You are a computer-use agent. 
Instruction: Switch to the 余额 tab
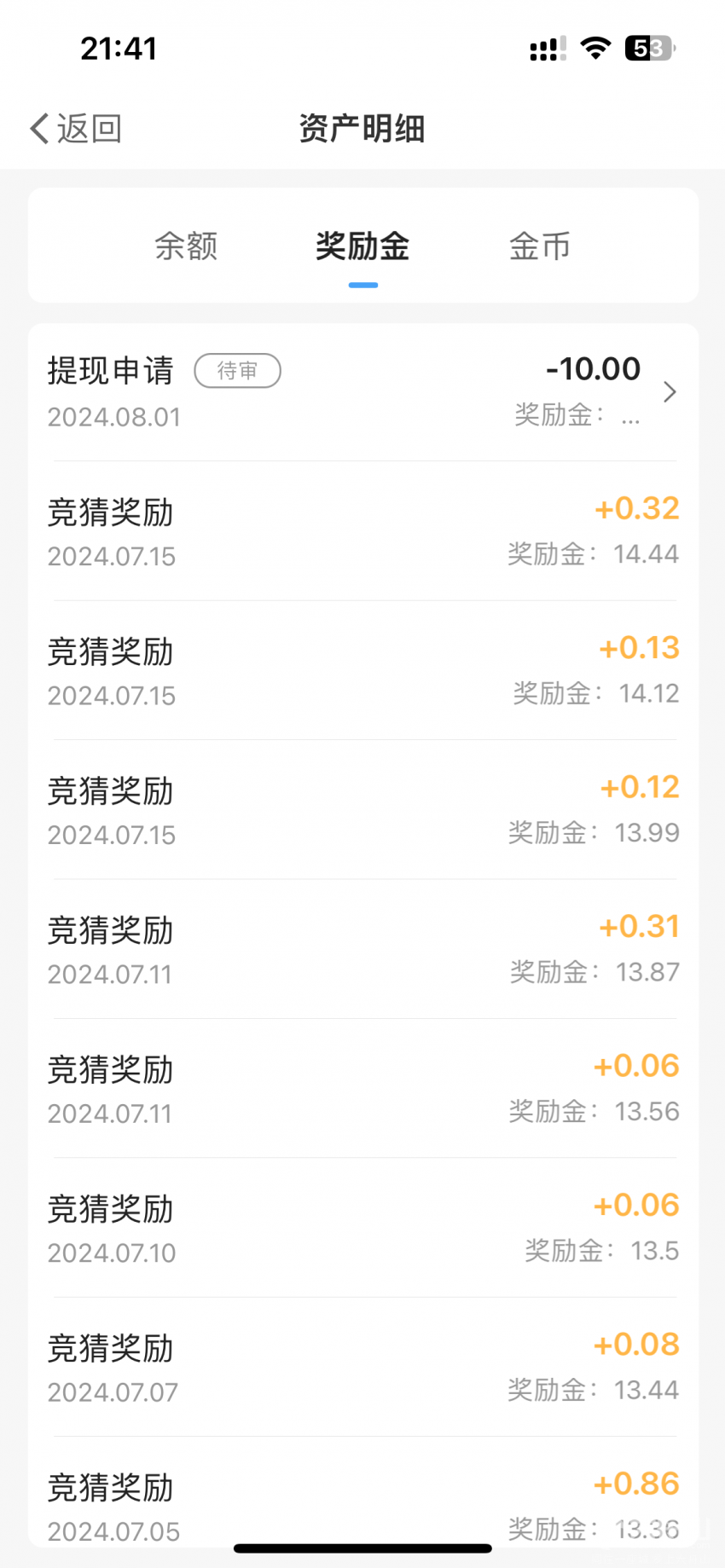(186, 246)
